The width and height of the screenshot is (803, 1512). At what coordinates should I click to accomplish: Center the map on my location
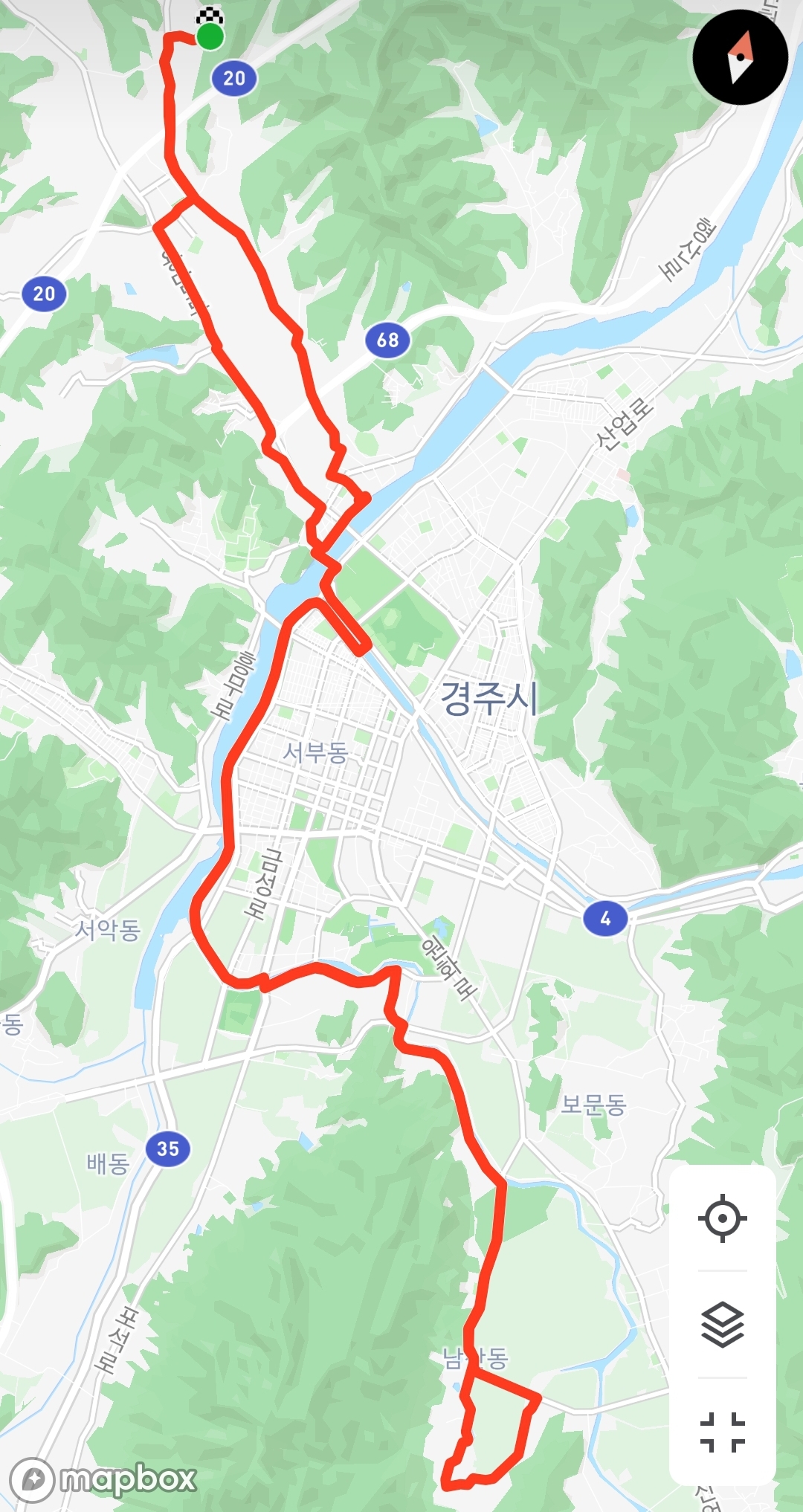coord(722,1218)
